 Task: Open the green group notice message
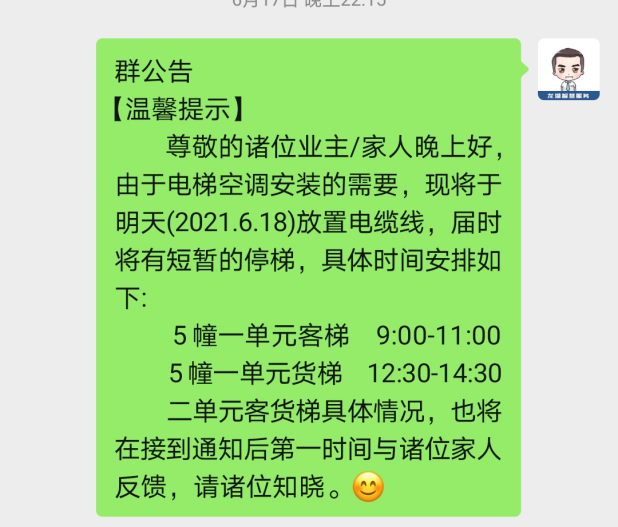coord(309,277)
